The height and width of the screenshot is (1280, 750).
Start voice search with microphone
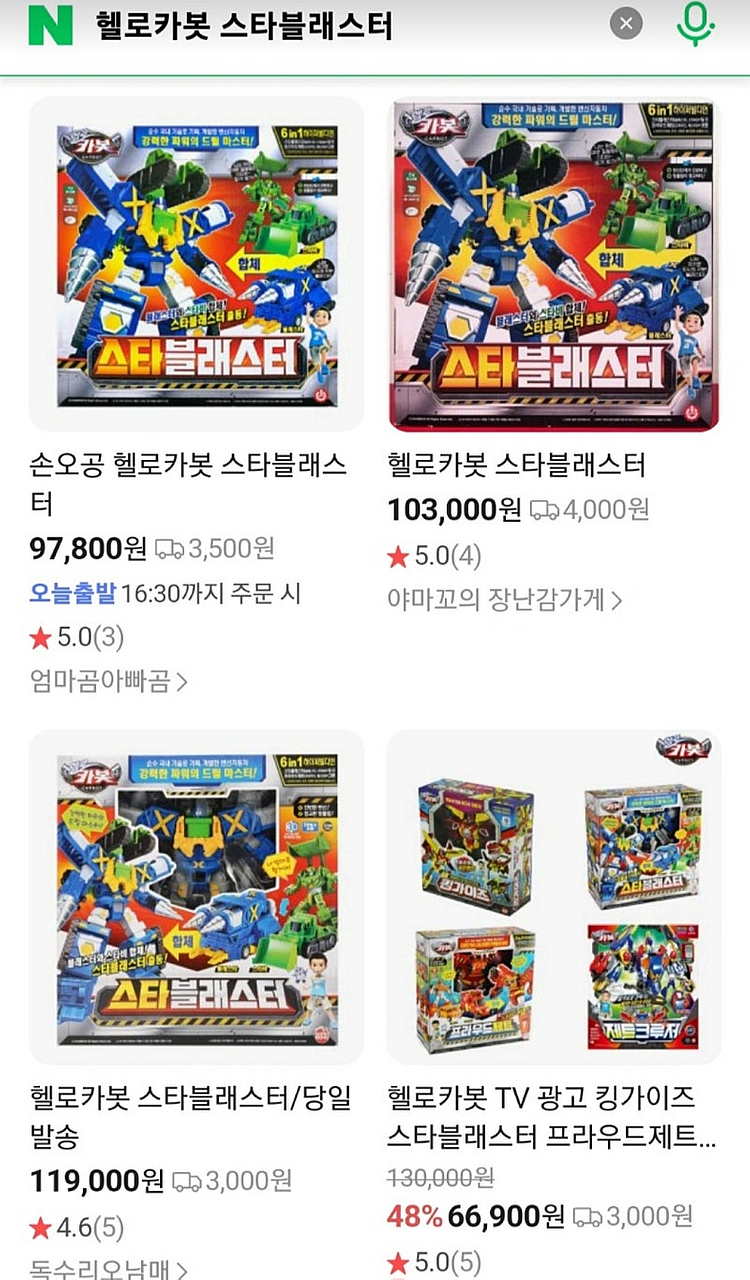tap(695, 23)
